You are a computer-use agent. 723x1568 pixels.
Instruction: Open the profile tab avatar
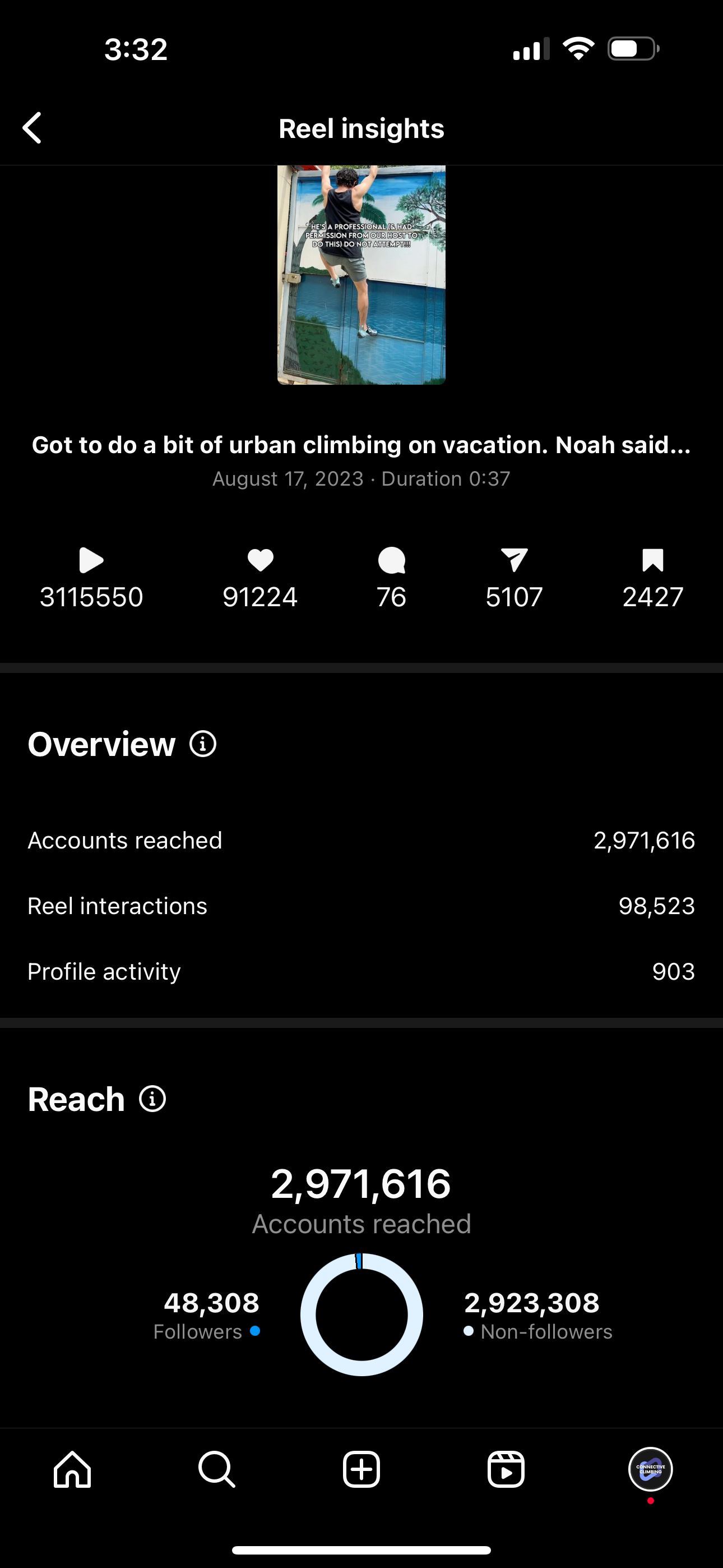click(x=651, y=1469)
